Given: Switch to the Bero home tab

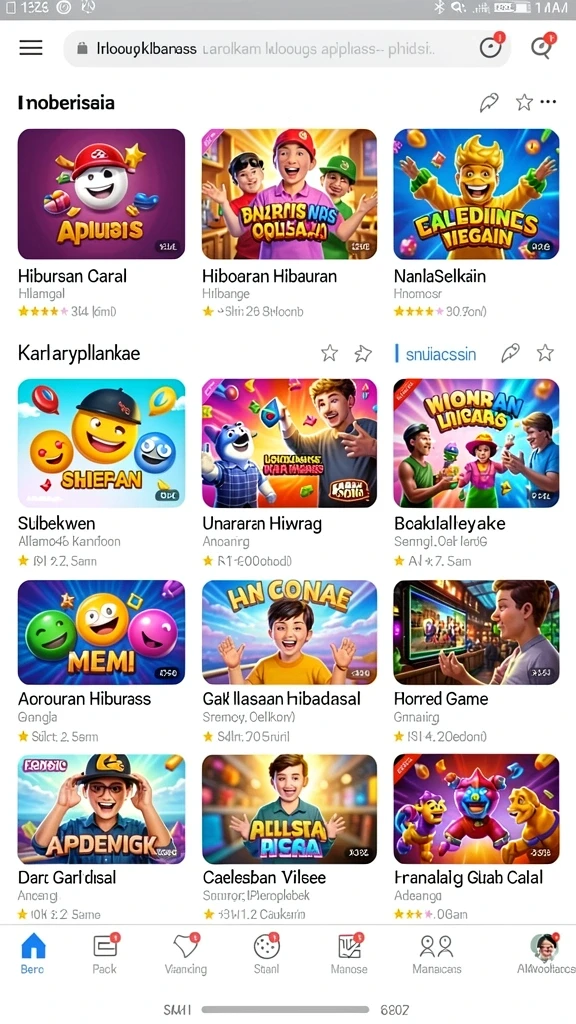Looking at the screenshot, I should (33, 953).
